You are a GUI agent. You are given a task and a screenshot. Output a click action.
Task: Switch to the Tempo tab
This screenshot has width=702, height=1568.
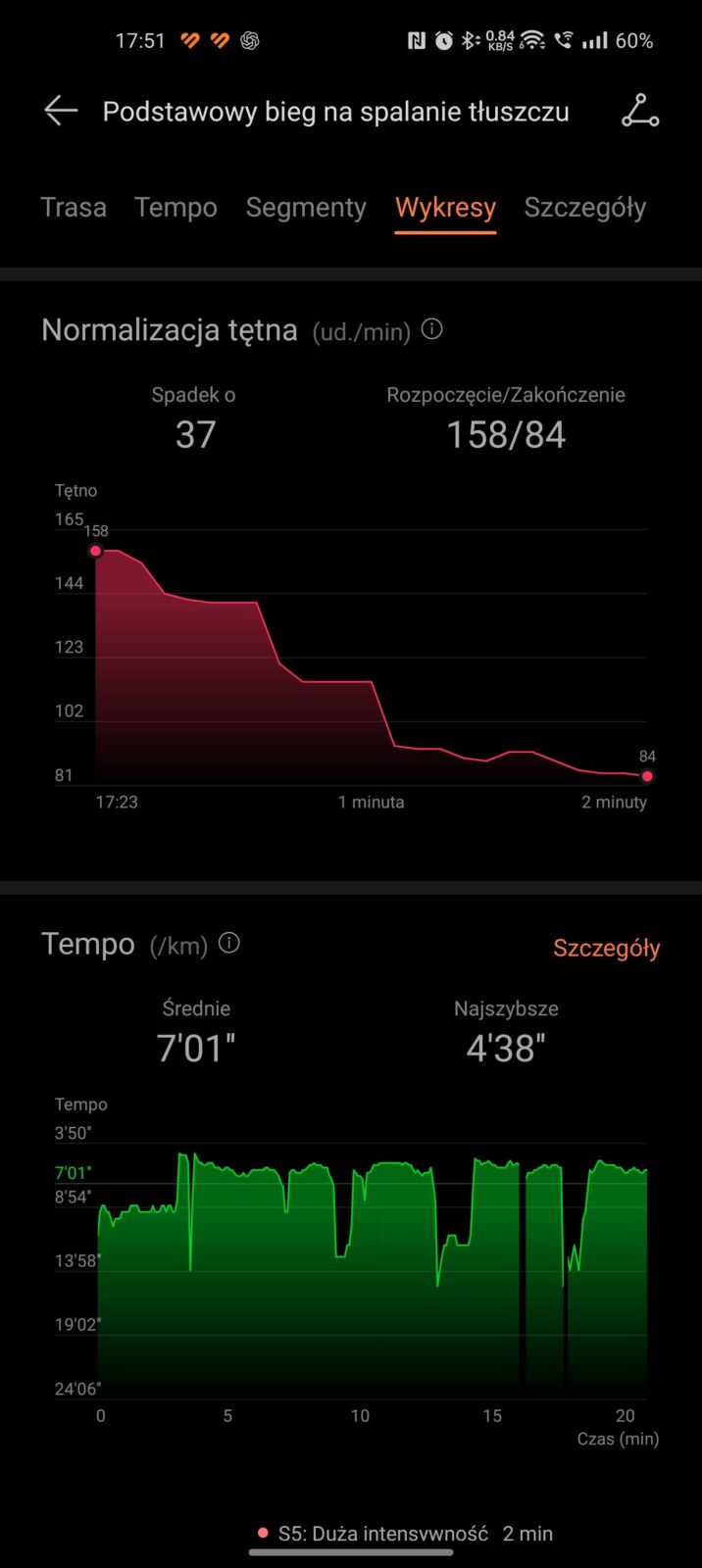click(176, 208)
